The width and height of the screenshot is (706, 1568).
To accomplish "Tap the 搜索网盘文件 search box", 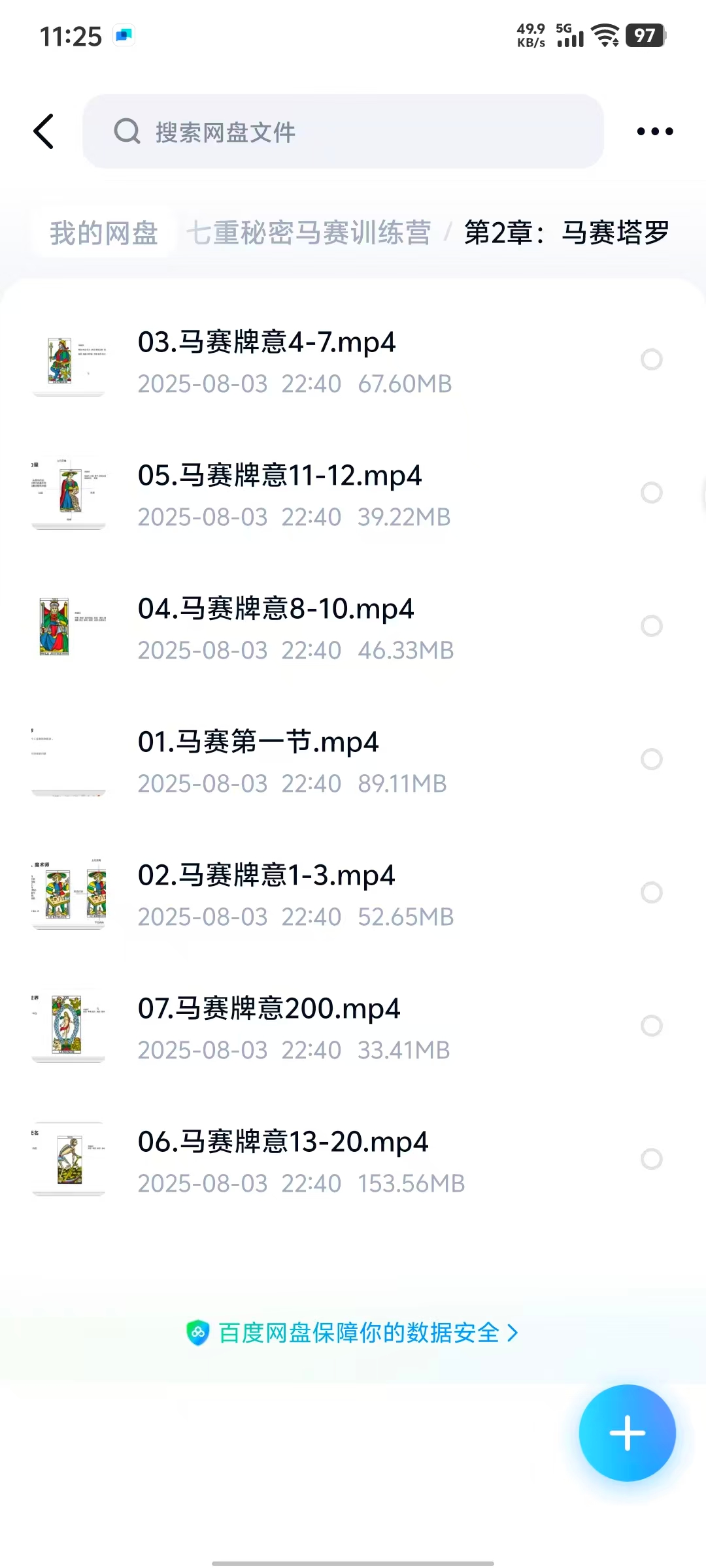I will (343, 131).
